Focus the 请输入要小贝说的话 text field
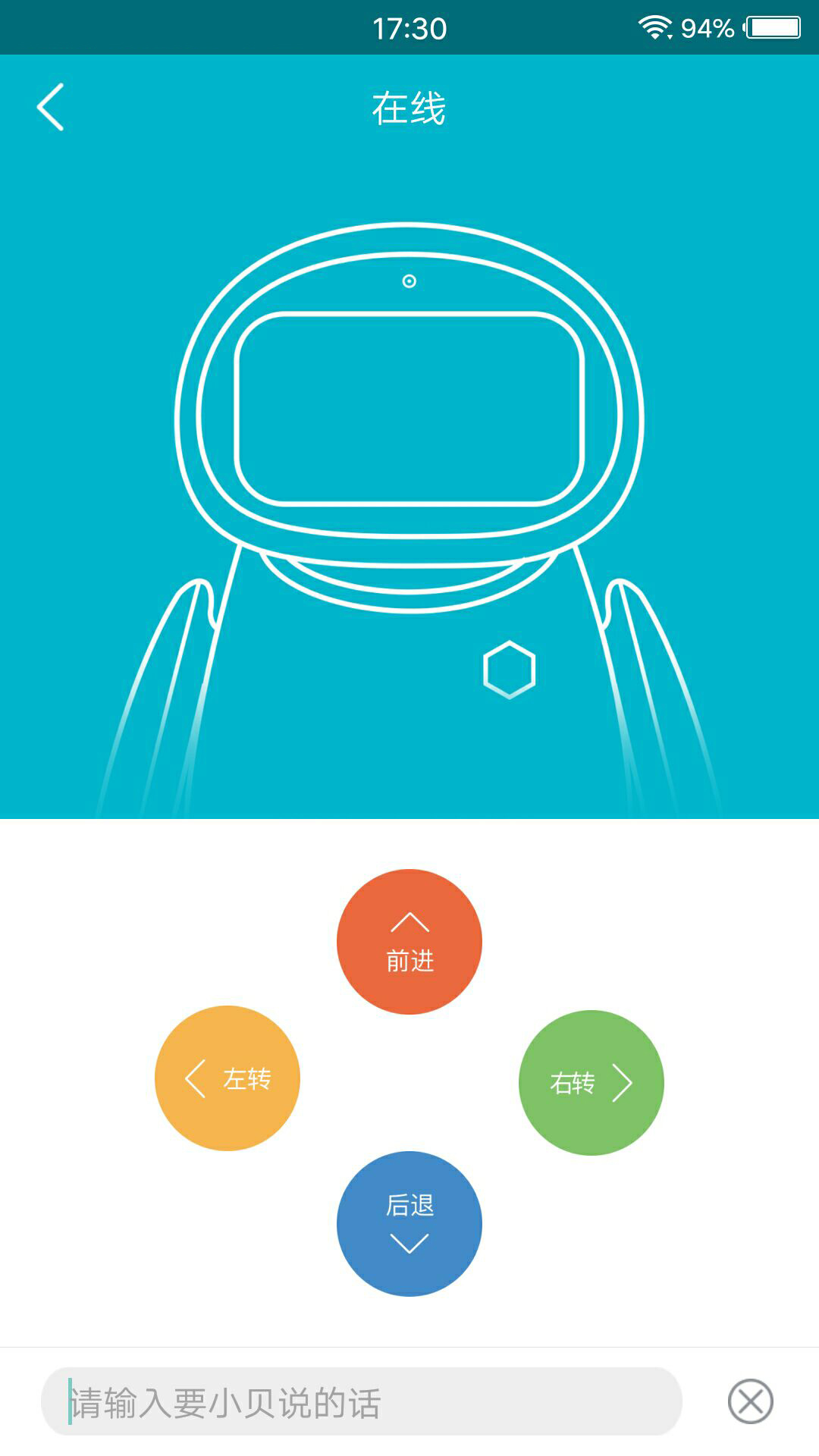 (362, 1401)
